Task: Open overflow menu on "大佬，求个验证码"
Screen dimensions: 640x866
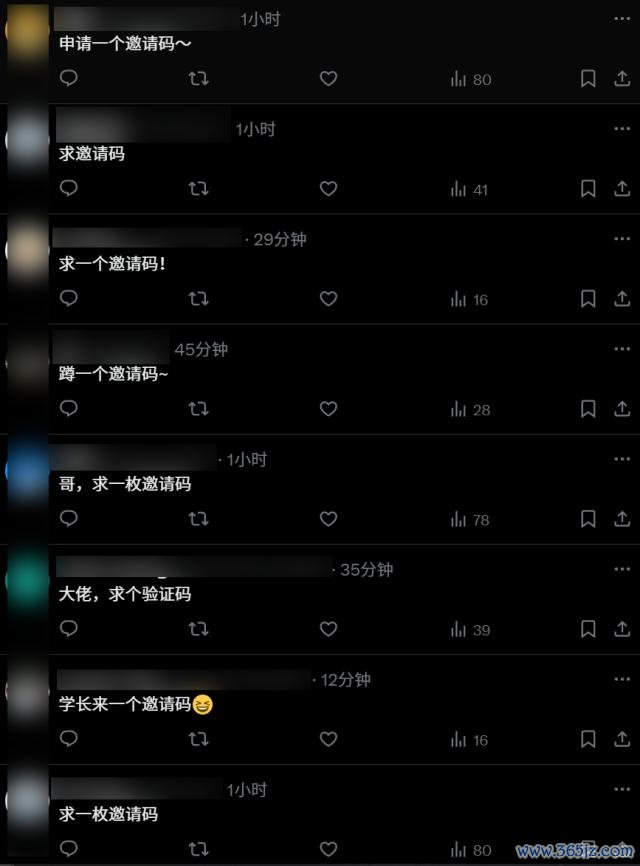Action: click(x=622, y=569)
